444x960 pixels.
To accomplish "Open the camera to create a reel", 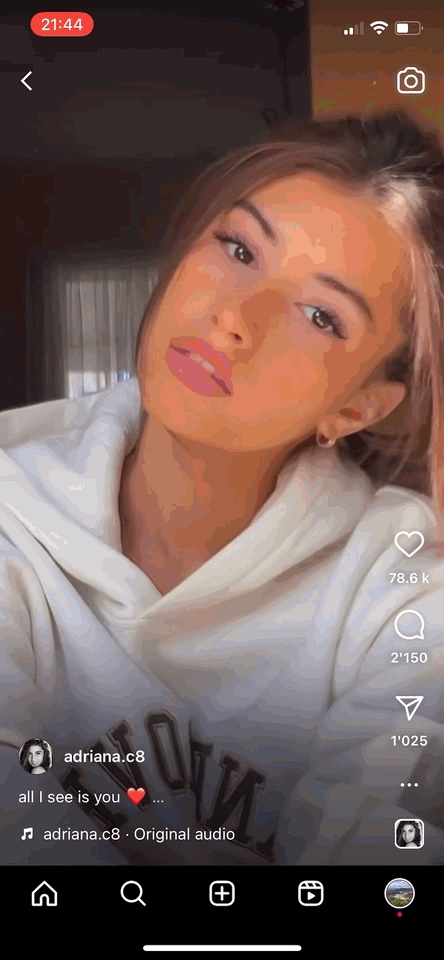I will click(x=410, y=81).
